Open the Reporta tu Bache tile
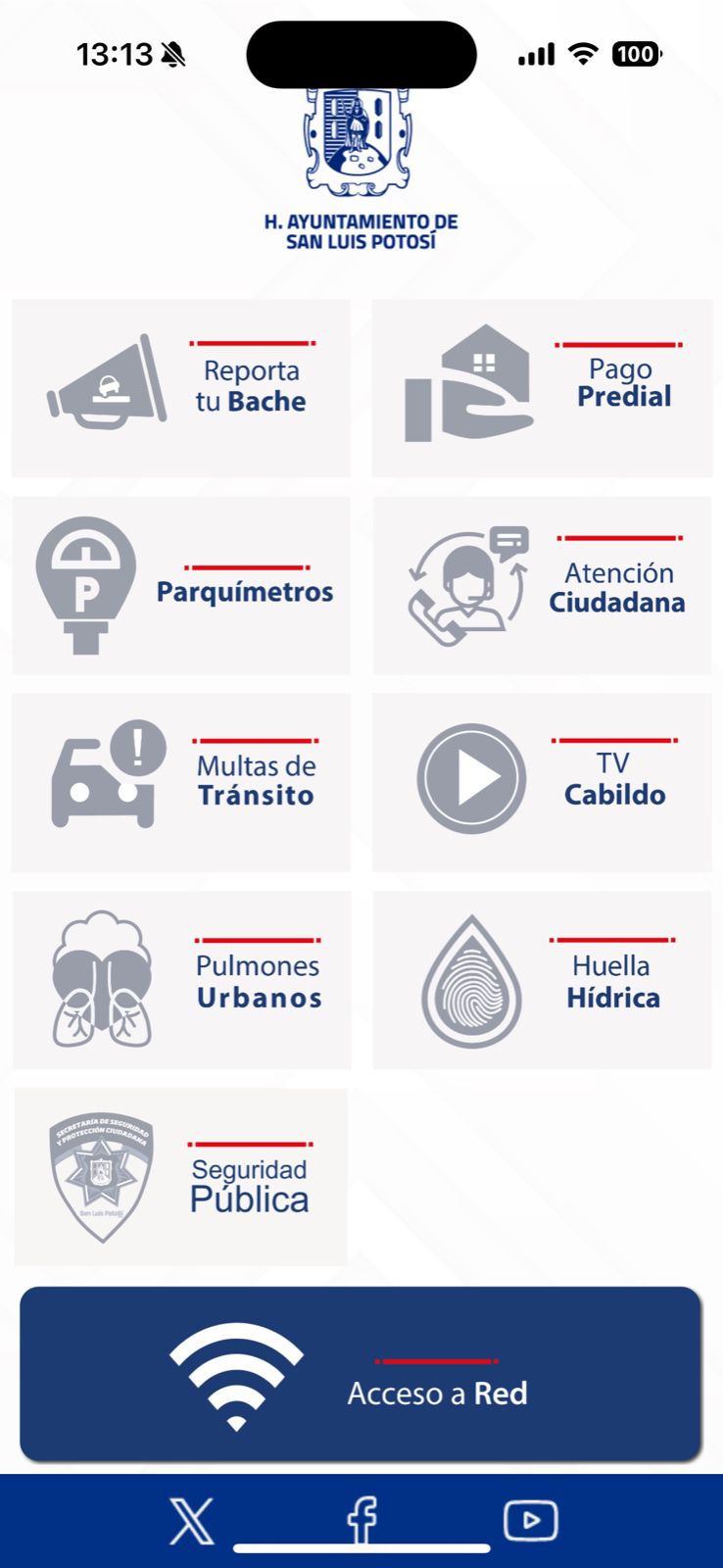The width and height of the screenshot is (723, 1568). (181, 388)
